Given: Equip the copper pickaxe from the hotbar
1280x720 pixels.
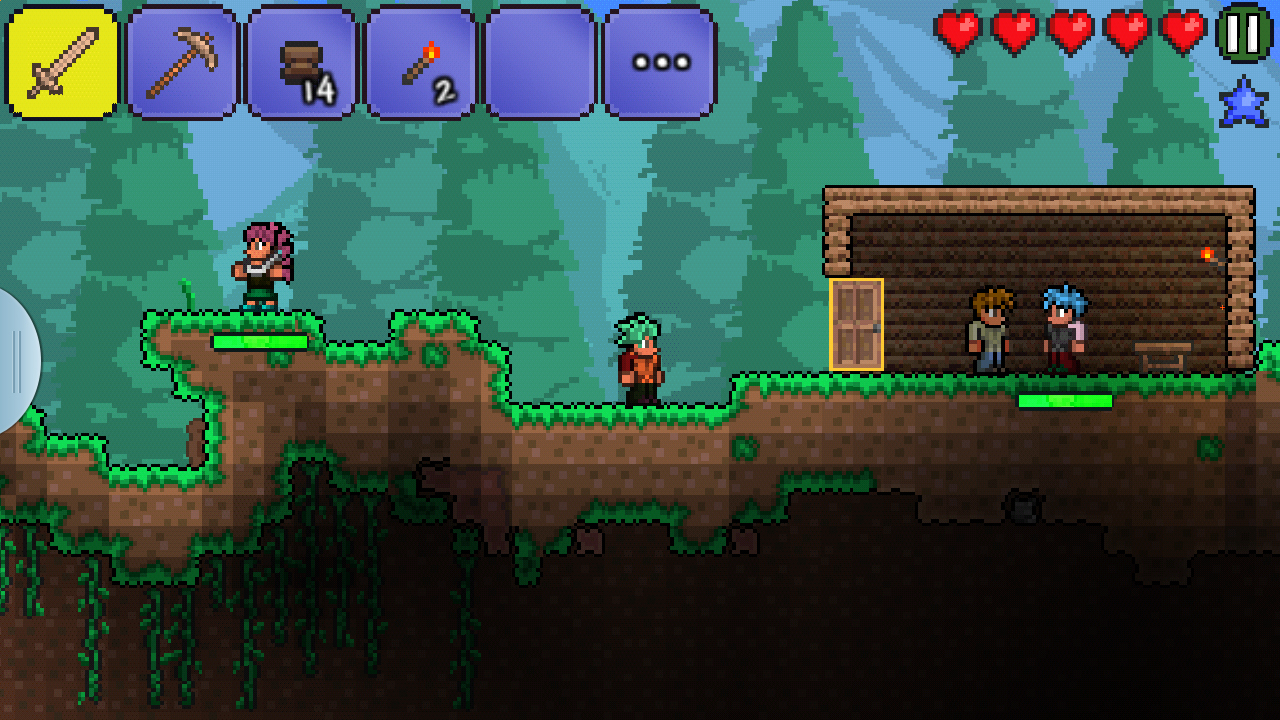Looking at the screenshot, I should (x=182, y=63).
